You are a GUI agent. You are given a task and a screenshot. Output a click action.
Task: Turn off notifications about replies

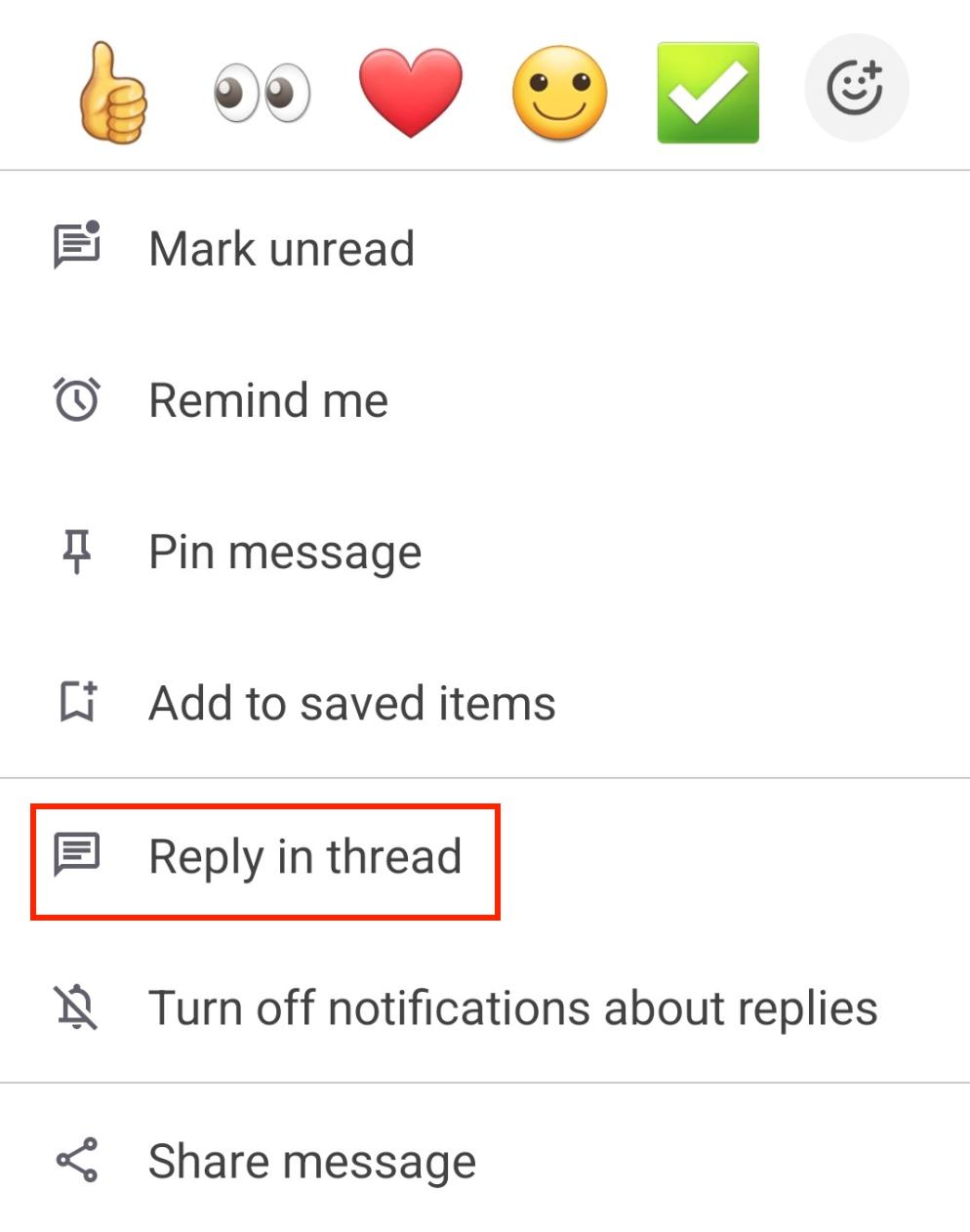(512, 1007)
